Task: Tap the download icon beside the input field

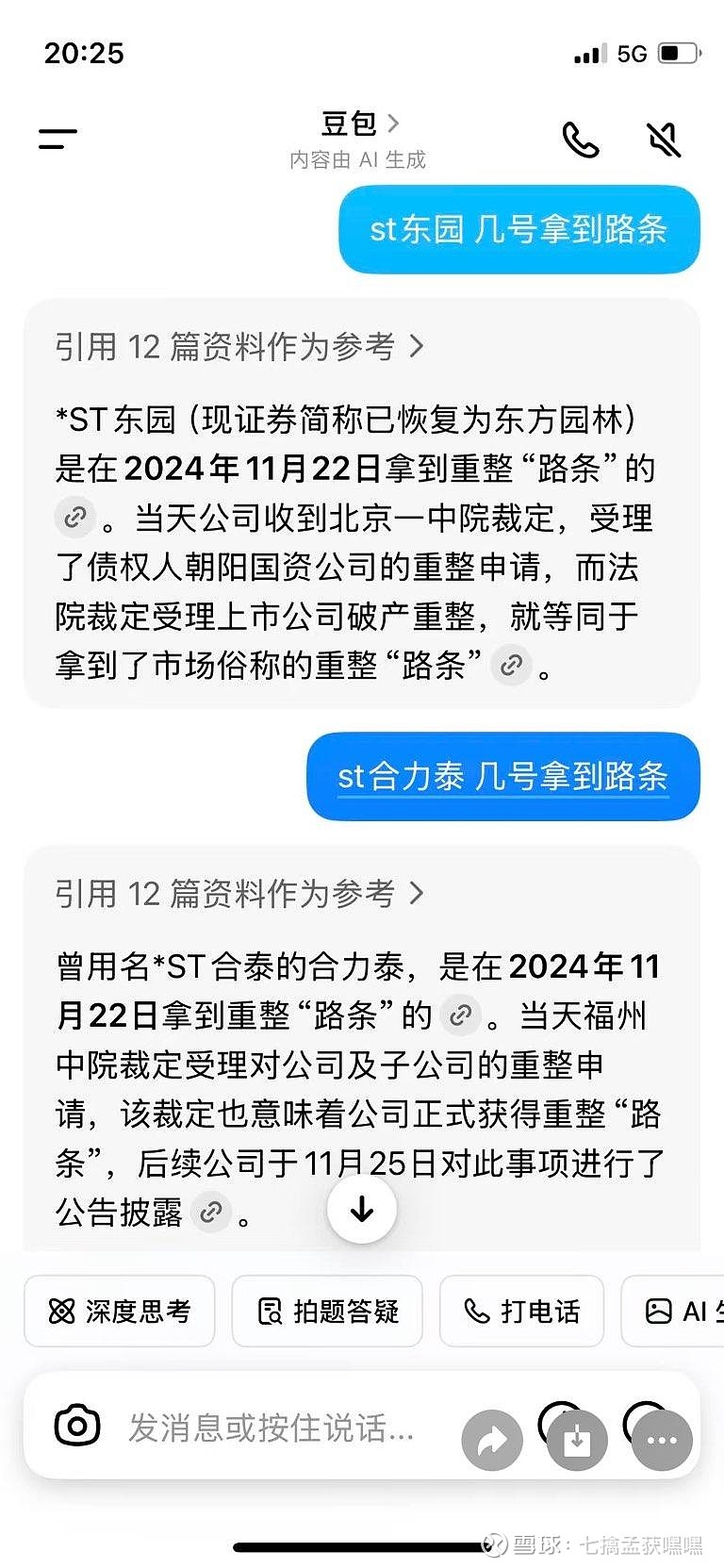Action: point(576,1440)
